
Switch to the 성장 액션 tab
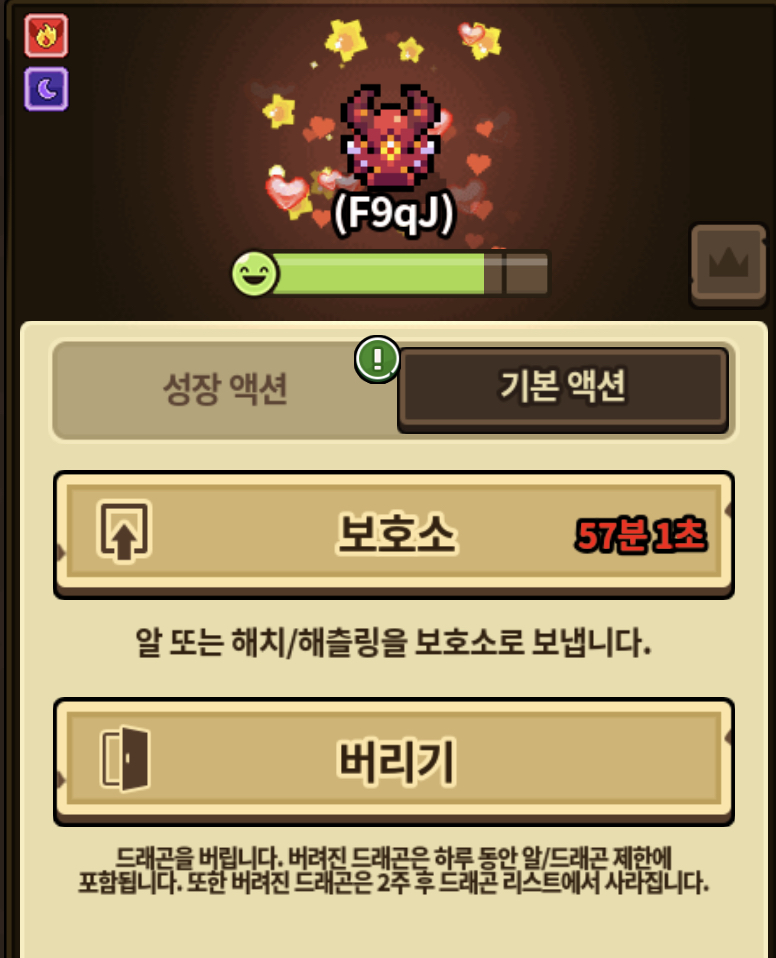tap(225, 389)
